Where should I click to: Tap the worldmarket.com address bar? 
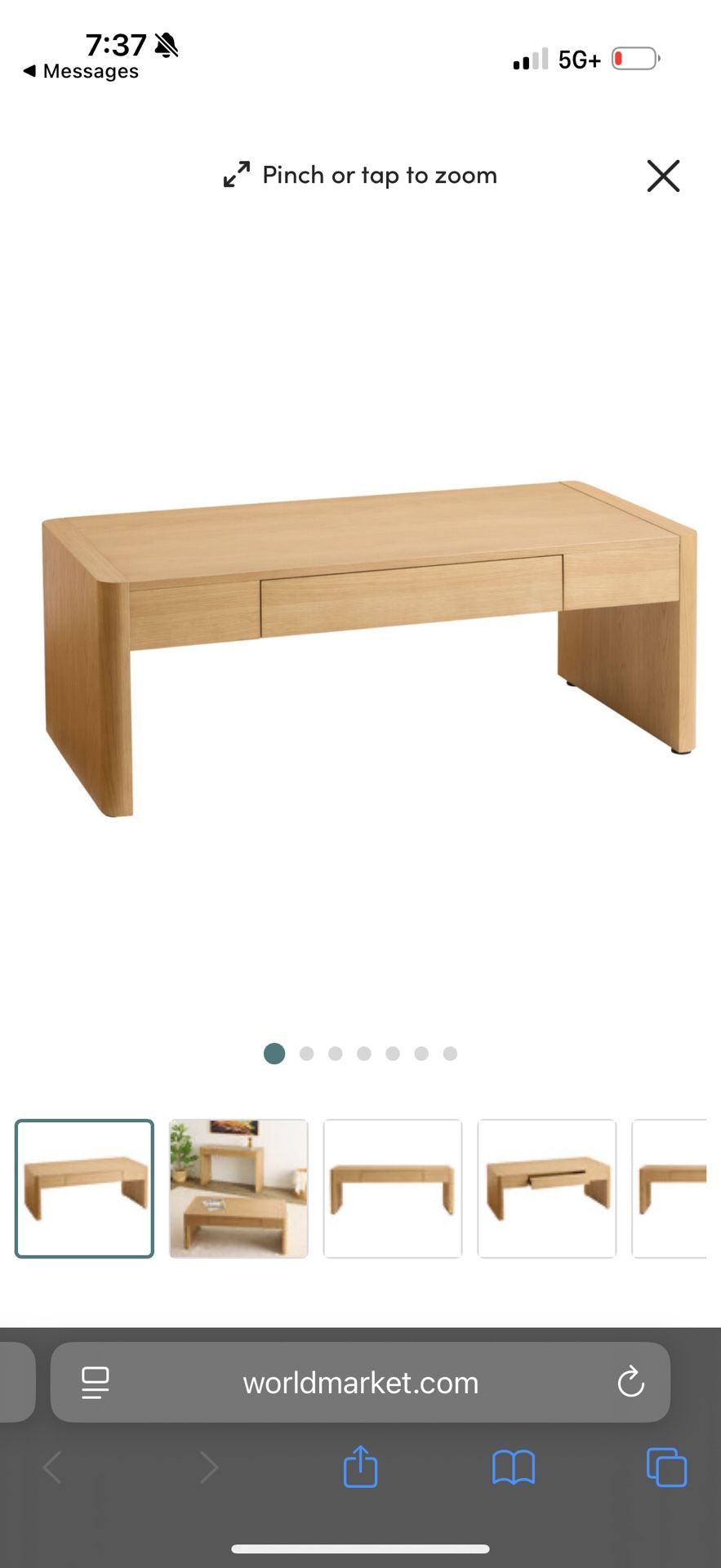coord(360,1383)
